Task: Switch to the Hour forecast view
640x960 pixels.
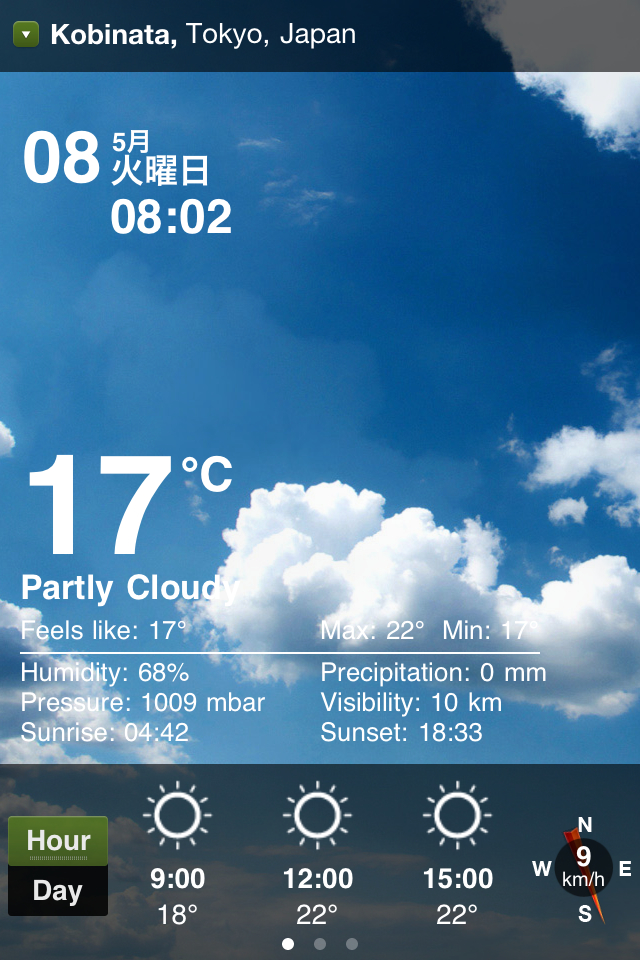Action: click(x=58, y=841)
